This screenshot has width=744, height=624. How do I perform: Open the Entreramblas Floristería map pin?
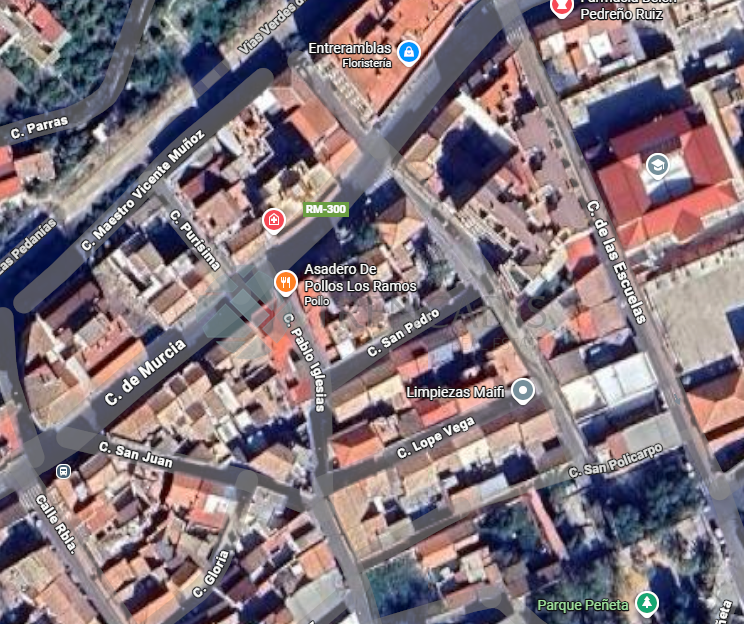pos(408,52)
